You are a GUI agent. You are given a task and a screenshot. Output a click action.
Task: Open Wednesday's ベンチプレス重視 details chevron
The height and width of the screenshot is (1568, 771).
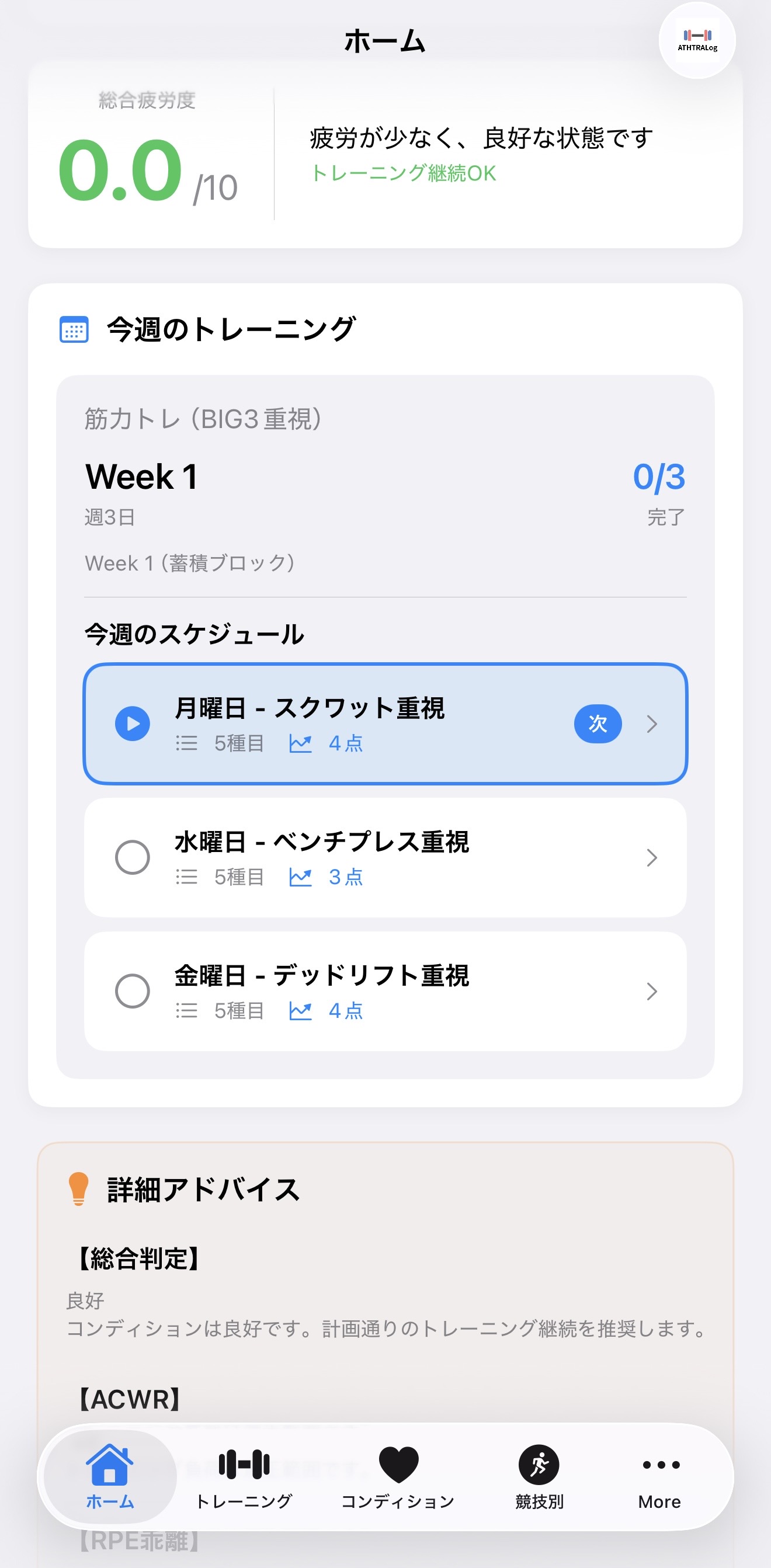[653, 857]
